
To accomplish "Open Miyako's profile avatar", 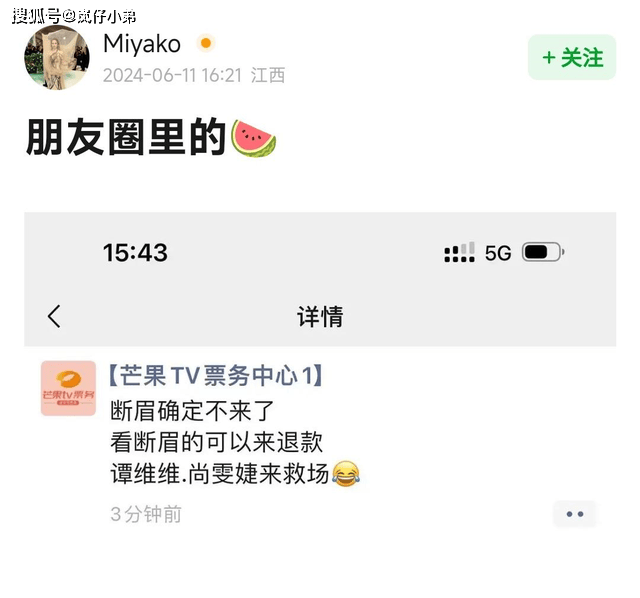I will (x=57, y=58).
